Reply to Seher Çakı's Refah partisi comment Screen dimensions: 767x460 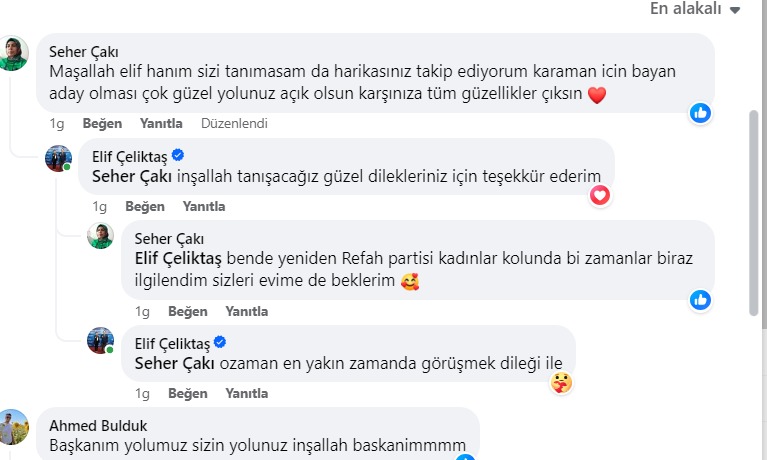246,311
